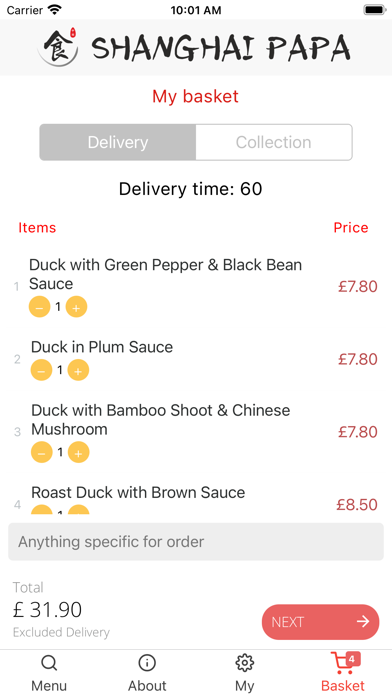Increase Duck with Bamboo Shoot & Chinese Mushroom quantity
This screenshot has height=696, width=392.
(79, 453)
